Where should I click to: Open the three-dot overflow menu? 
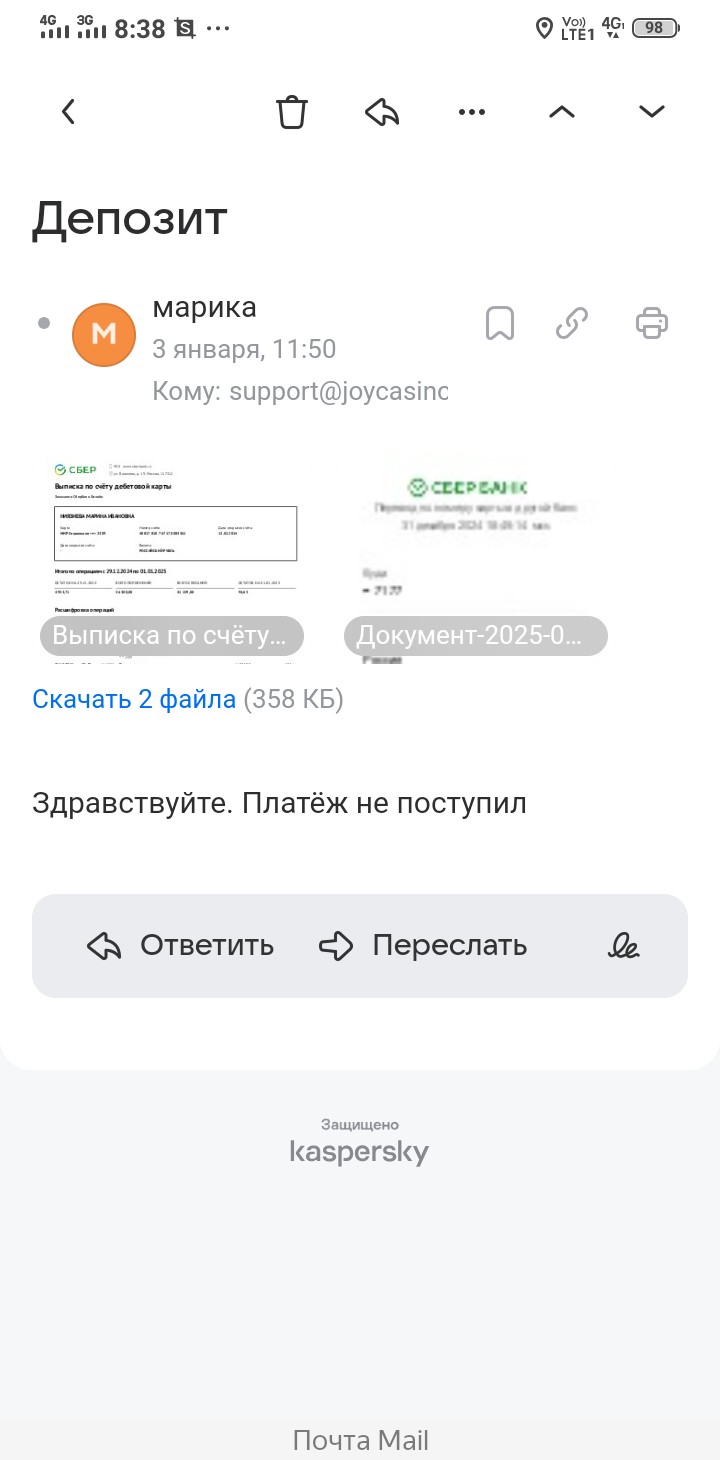click(x=471, y=112)
